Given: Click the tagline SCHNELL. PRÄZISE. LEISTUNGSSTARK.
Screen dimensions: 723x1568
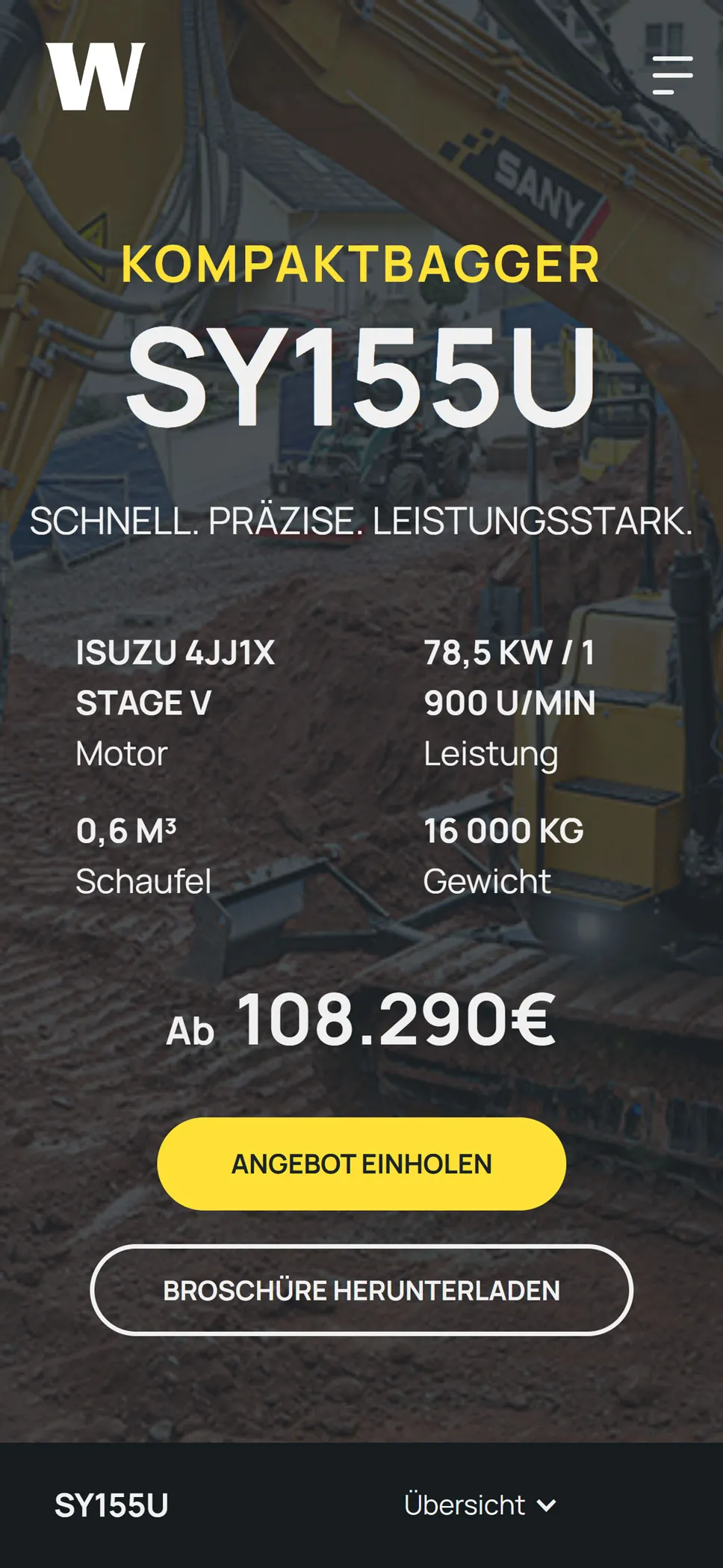Looking at the screenshot, I should coord(361,523).
